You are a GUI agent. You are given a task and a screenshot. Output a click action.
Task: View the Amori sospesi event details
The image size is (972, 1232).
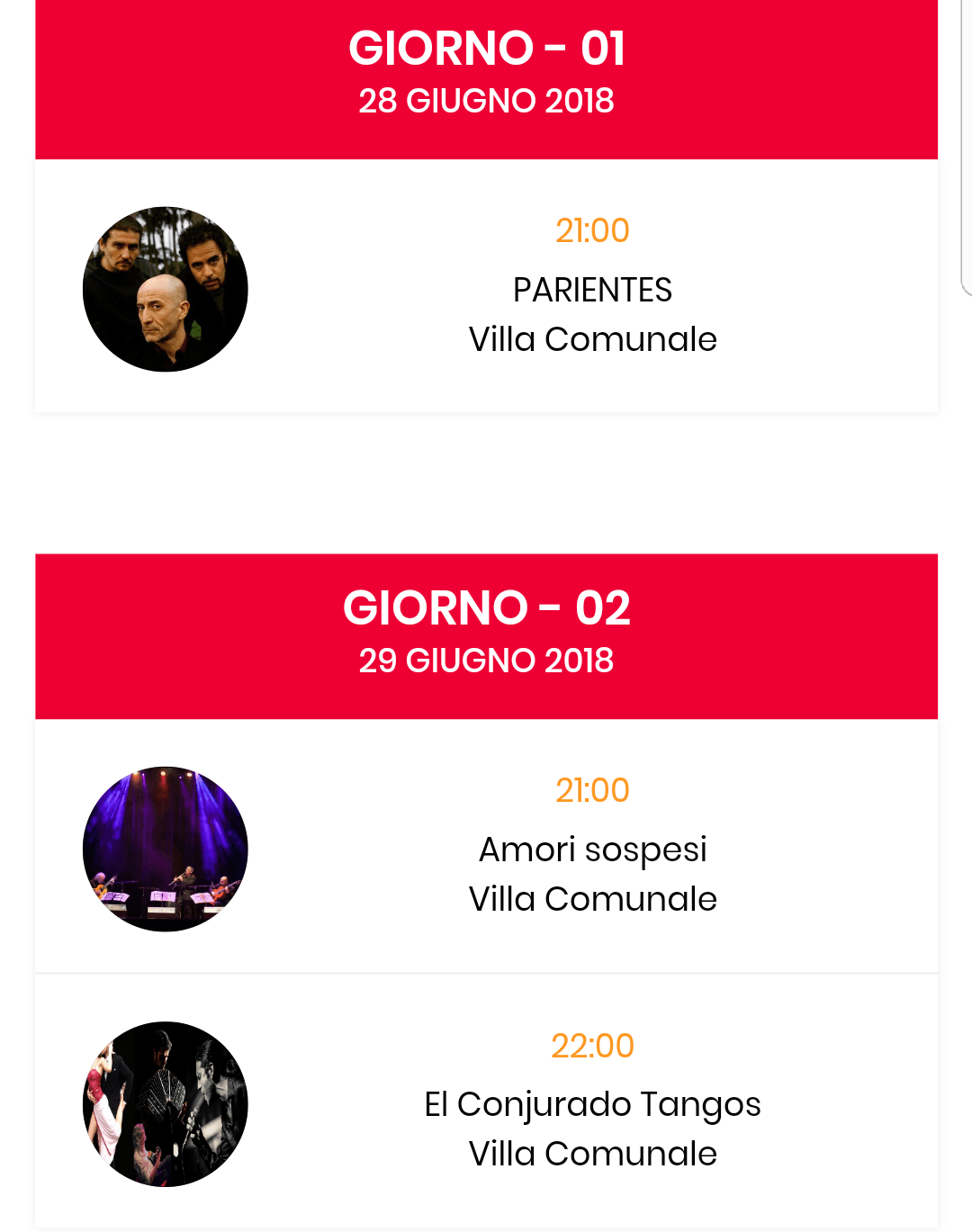pos(592,850)
